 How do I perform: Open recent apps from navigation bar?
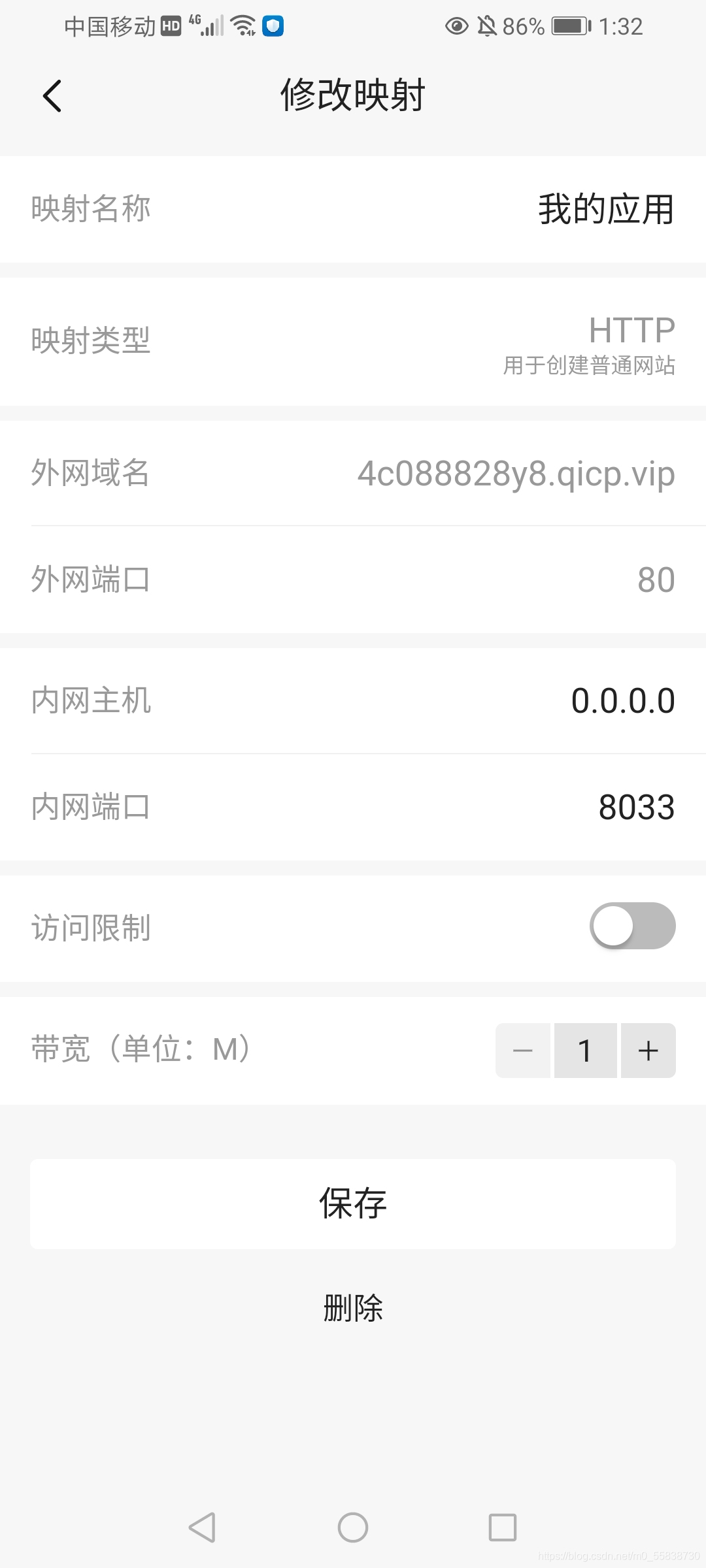pos(502,1527)
